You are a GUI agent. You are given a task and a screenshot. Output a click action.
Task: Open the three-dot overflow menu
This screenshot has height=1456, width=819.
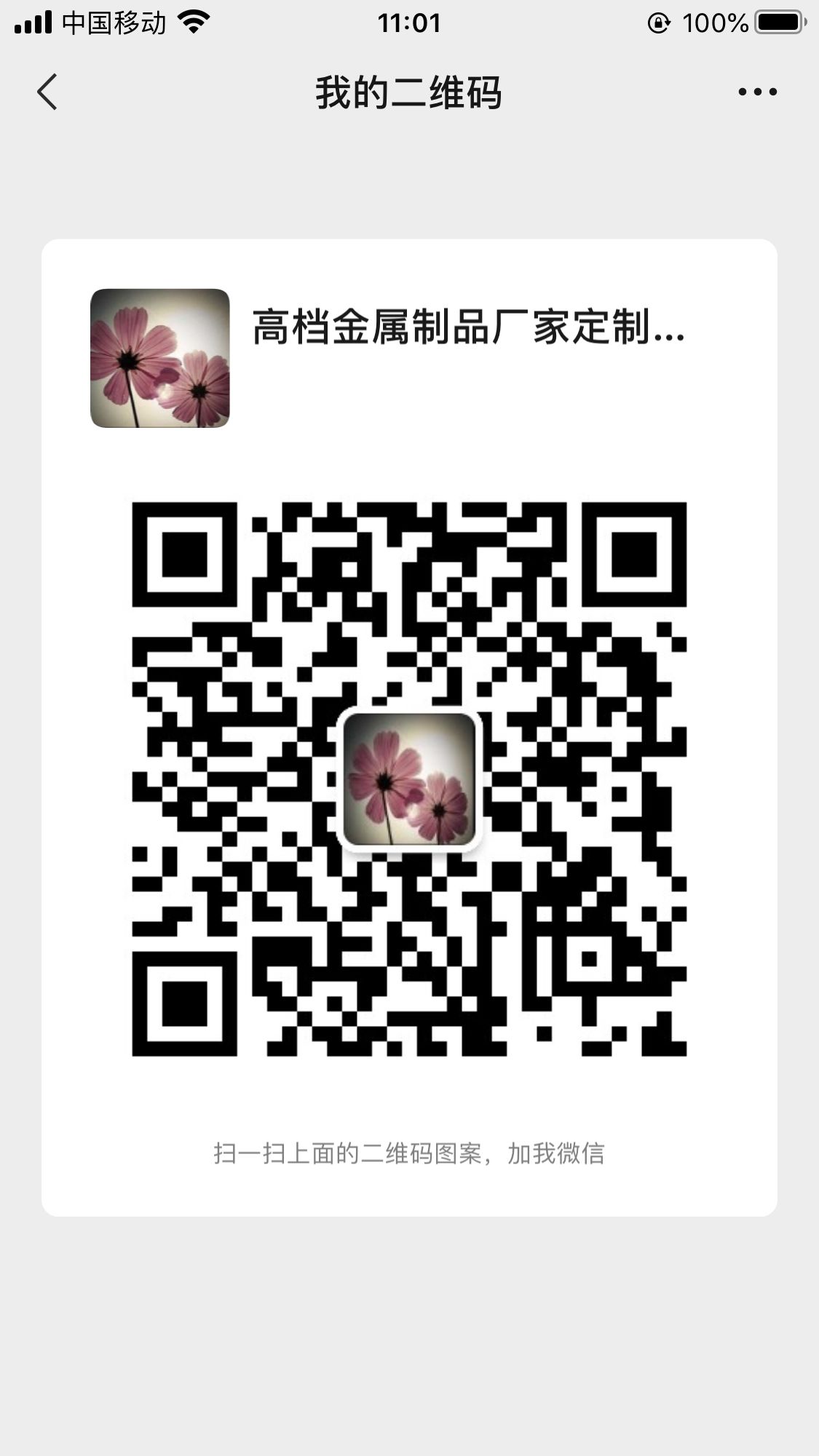pyautogui.click(x=757, y=92)
